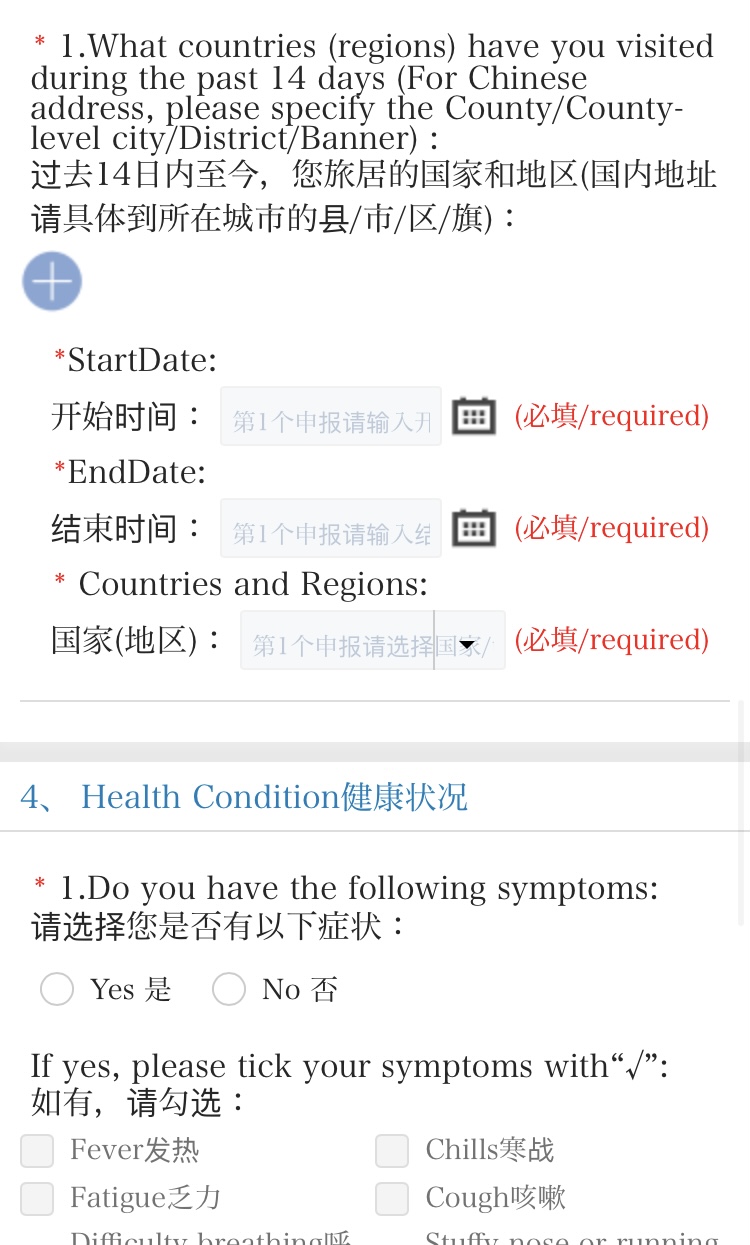Check the Chills symptom box

pyautogui.click(x=392, y=1151)
